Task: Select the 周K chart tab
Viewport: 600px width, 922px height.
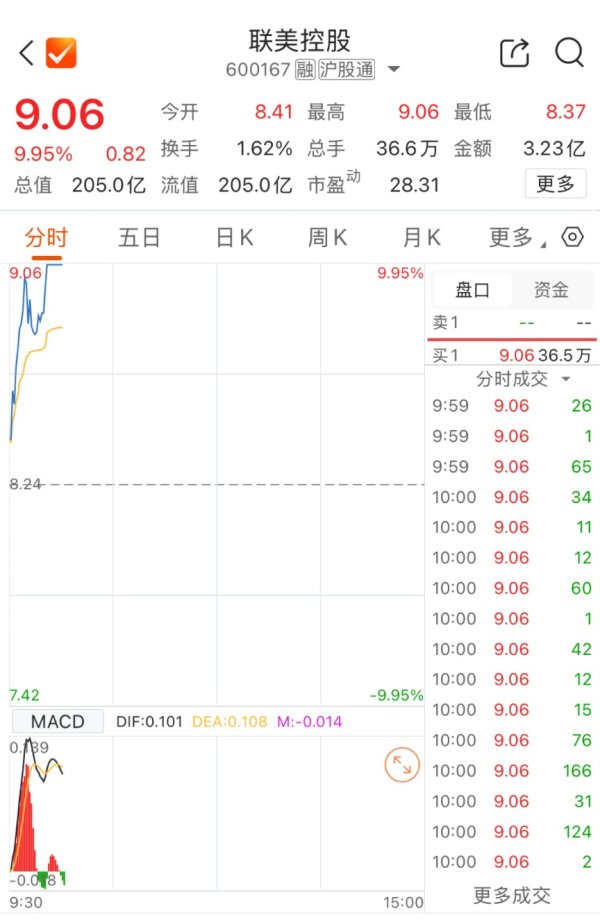Action: 327,238
